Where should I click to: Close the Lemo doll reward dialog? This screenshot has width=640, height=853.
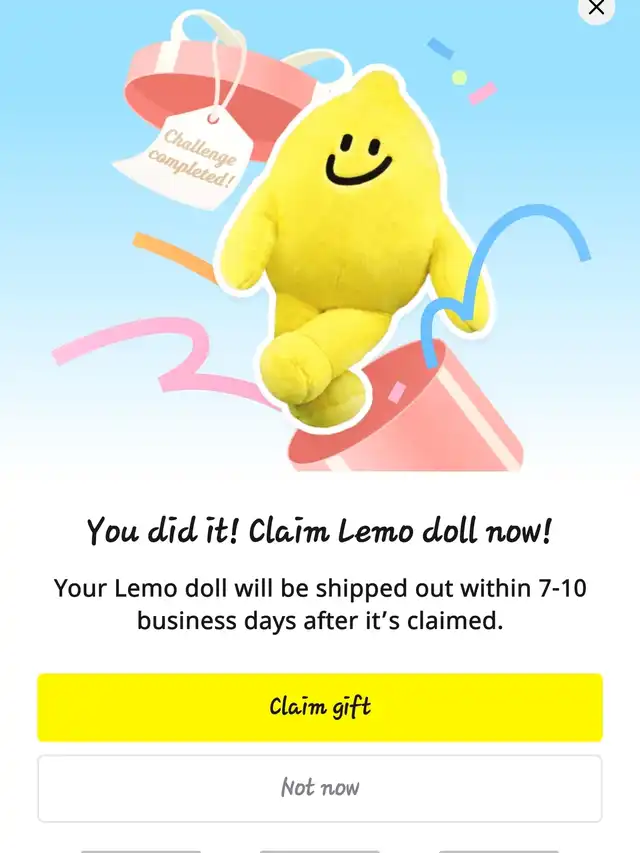(597, 8)
